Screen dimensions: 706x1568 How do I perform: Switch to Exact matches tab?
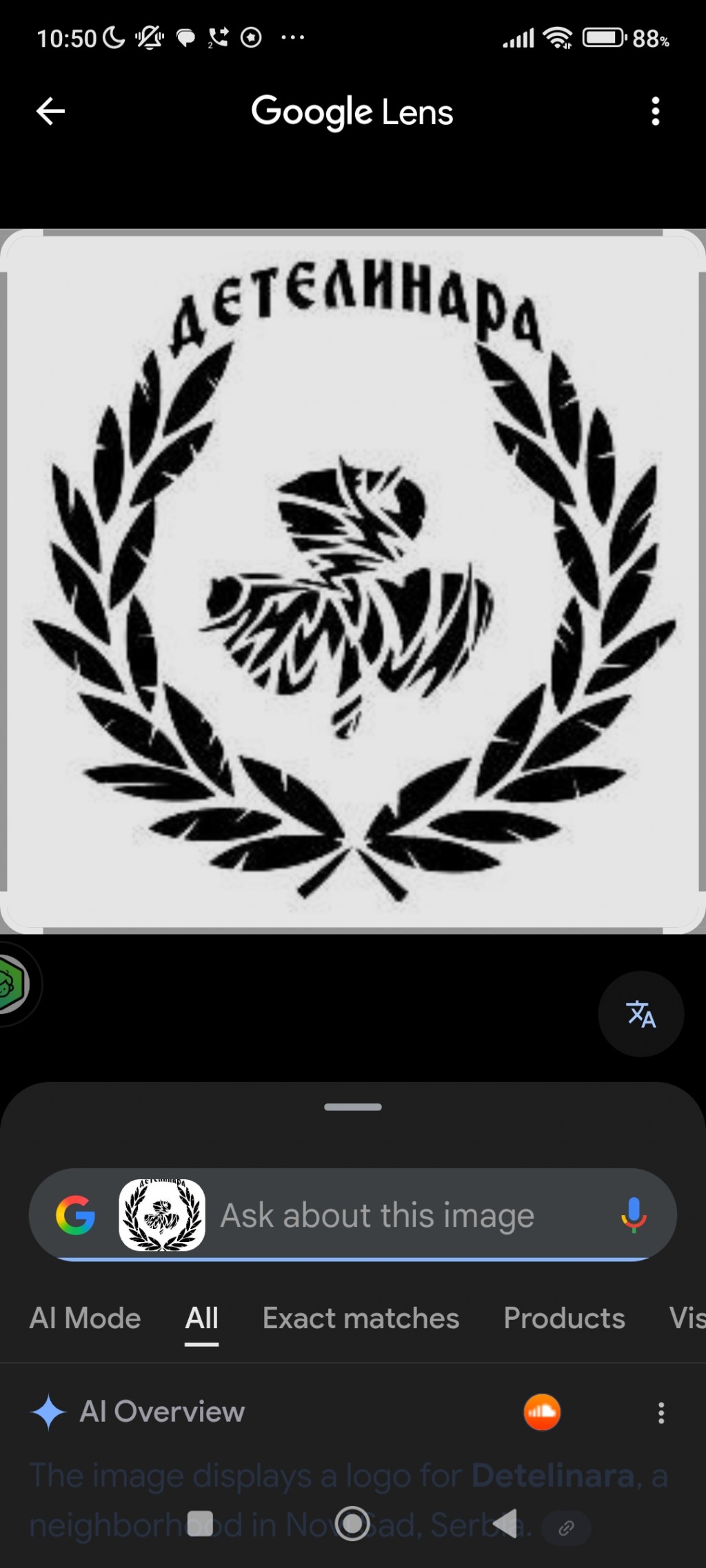[361, 1318]
